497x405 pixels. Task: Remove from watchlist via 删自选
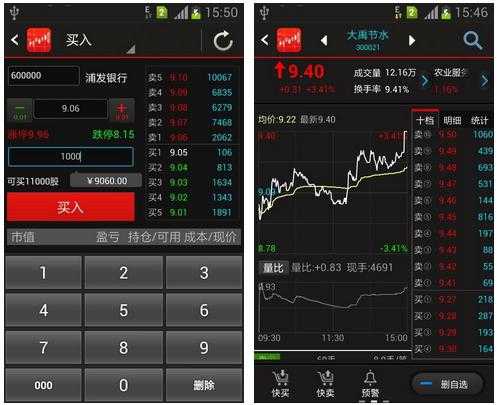[447, 384]
